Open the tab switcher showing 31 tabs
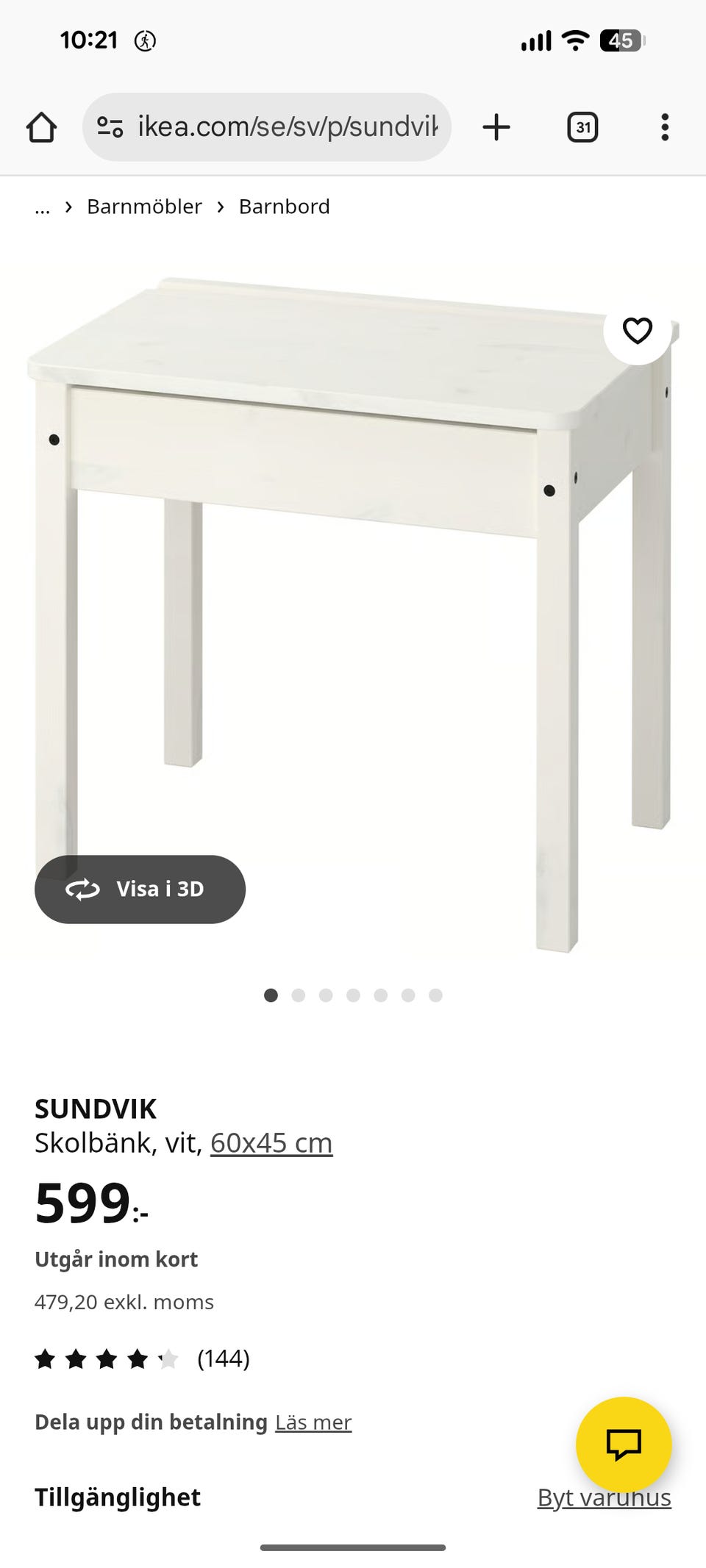The image size is (706, 1568). (582, 127)
